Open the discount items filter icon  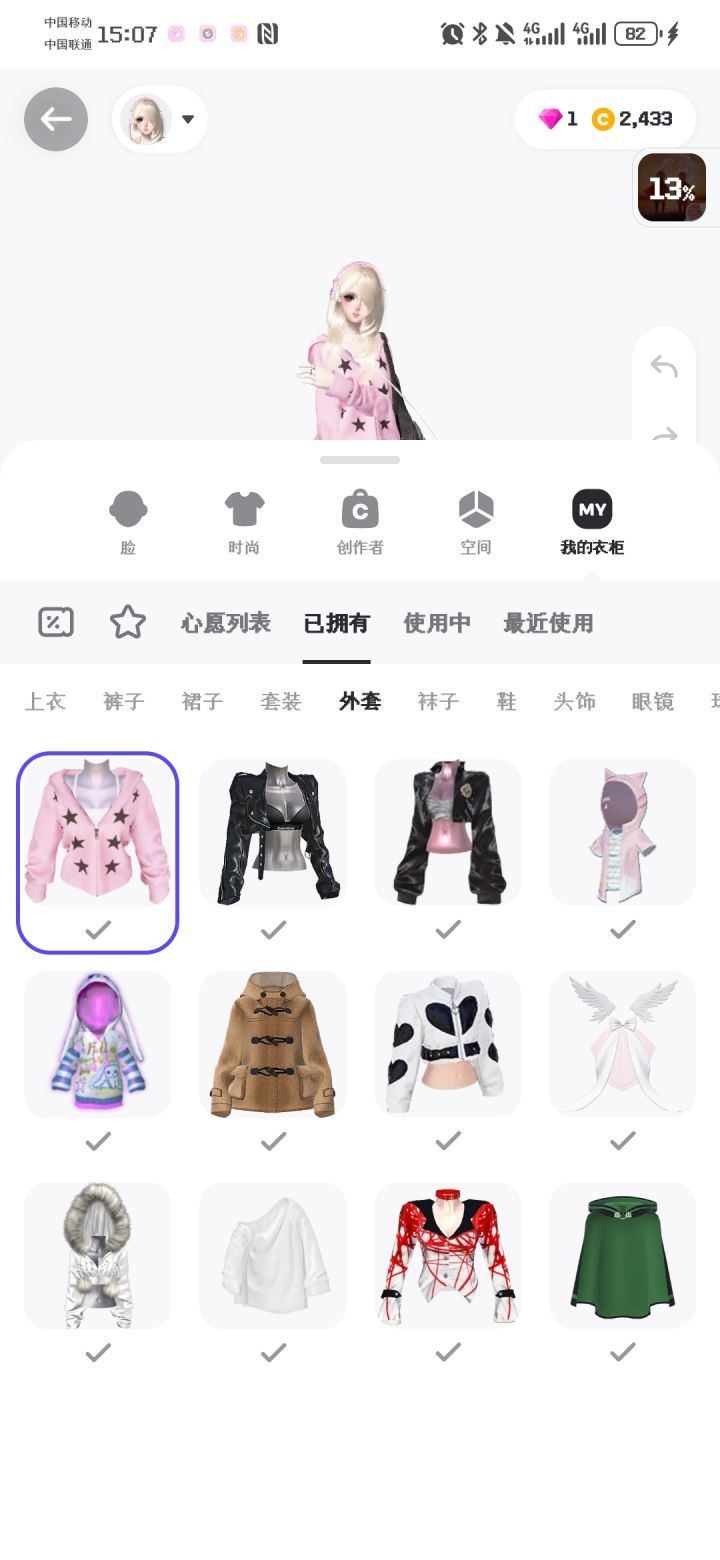point(55,621)
